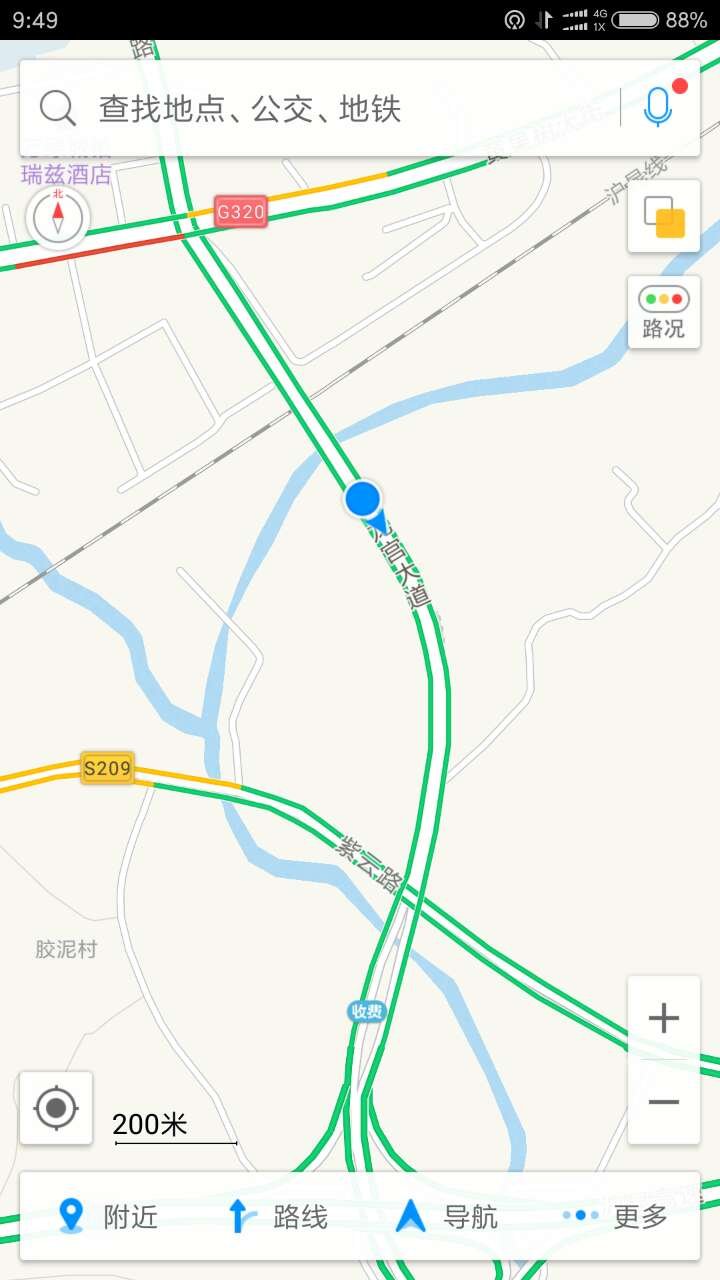Screen dimensions: 720x1280
Task: Recenter the map on my location
Action: pos(56,1108)
